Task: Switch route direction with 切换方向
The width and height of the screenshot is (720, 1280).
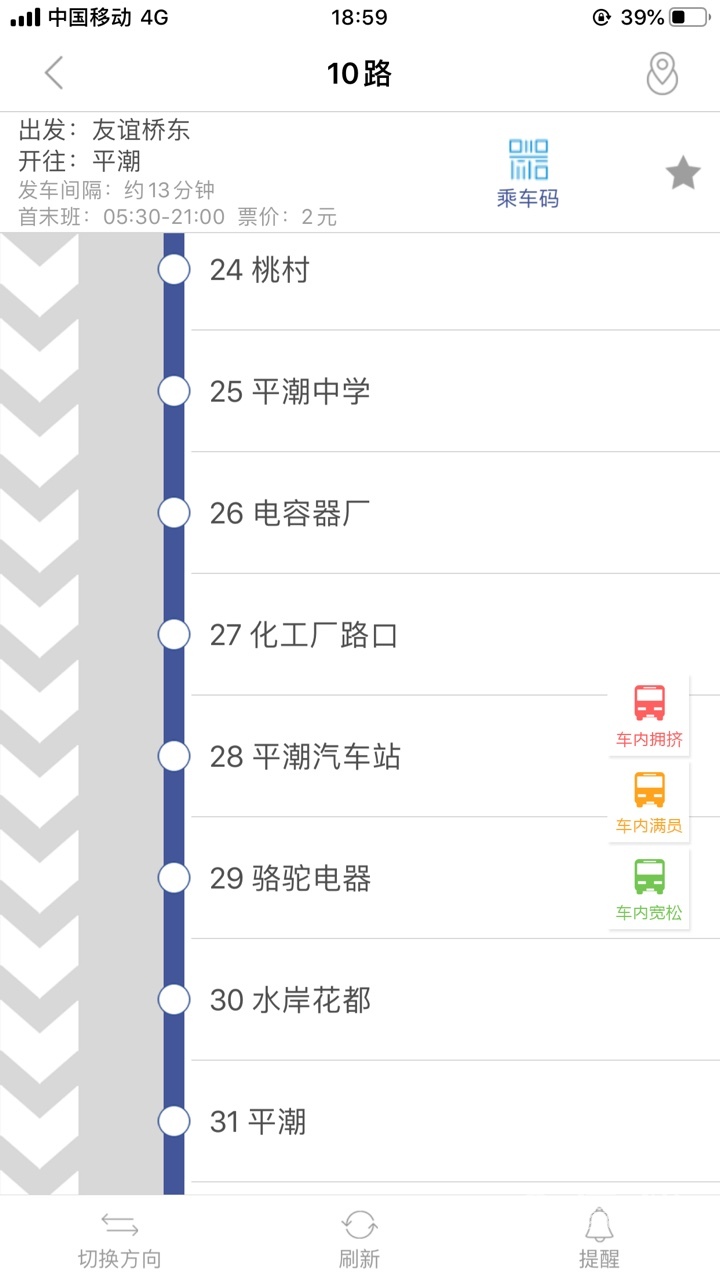Action: (120, 1239)
